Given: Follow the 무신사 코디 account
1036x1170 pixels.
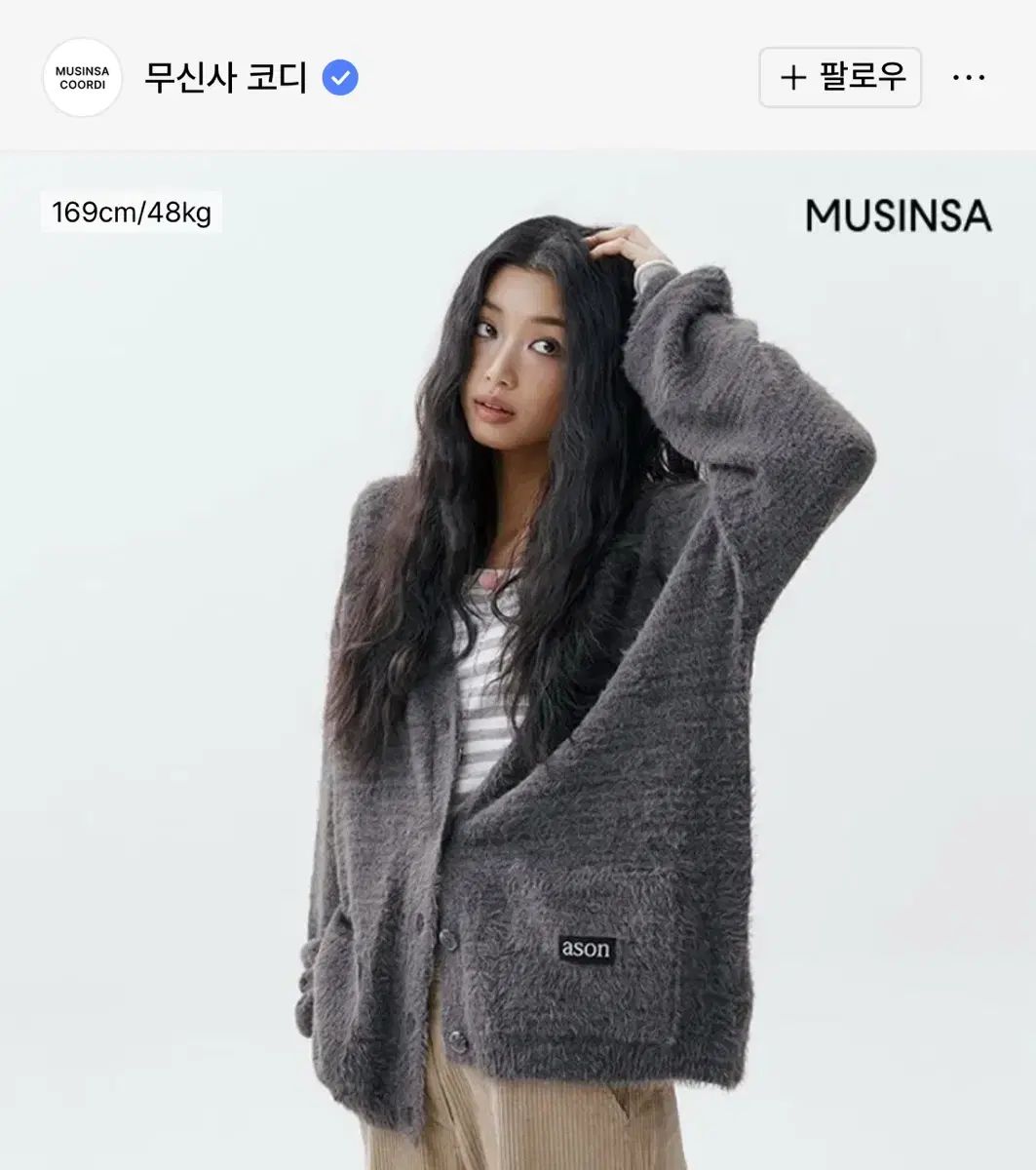Looking at the screenshot, I should (x=840, y=77).
